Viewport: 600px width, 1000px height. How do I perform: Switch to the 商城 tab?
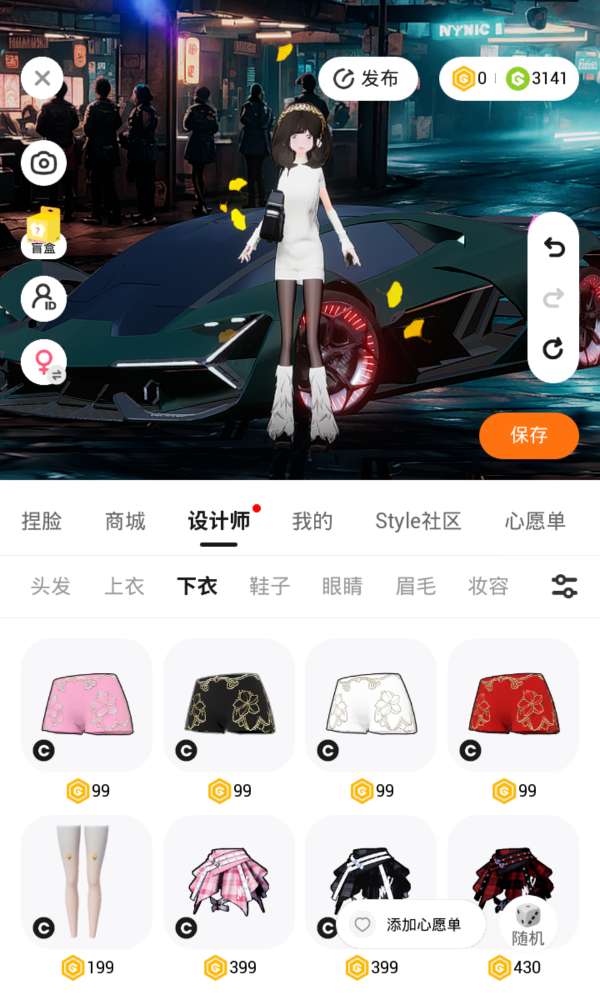pyautogui.click(x=125, y=521)
